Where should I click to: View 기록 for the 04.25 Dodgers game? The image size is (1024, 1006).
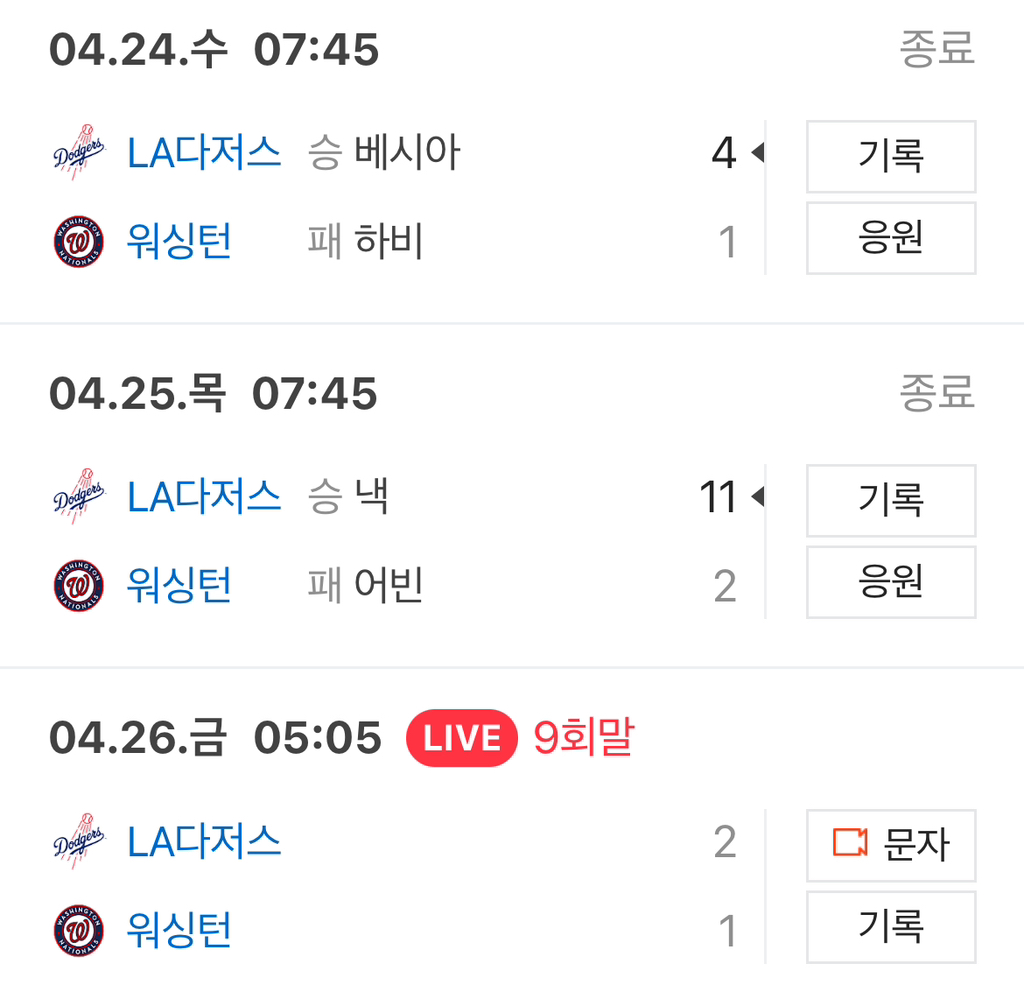tap(890, 500)
